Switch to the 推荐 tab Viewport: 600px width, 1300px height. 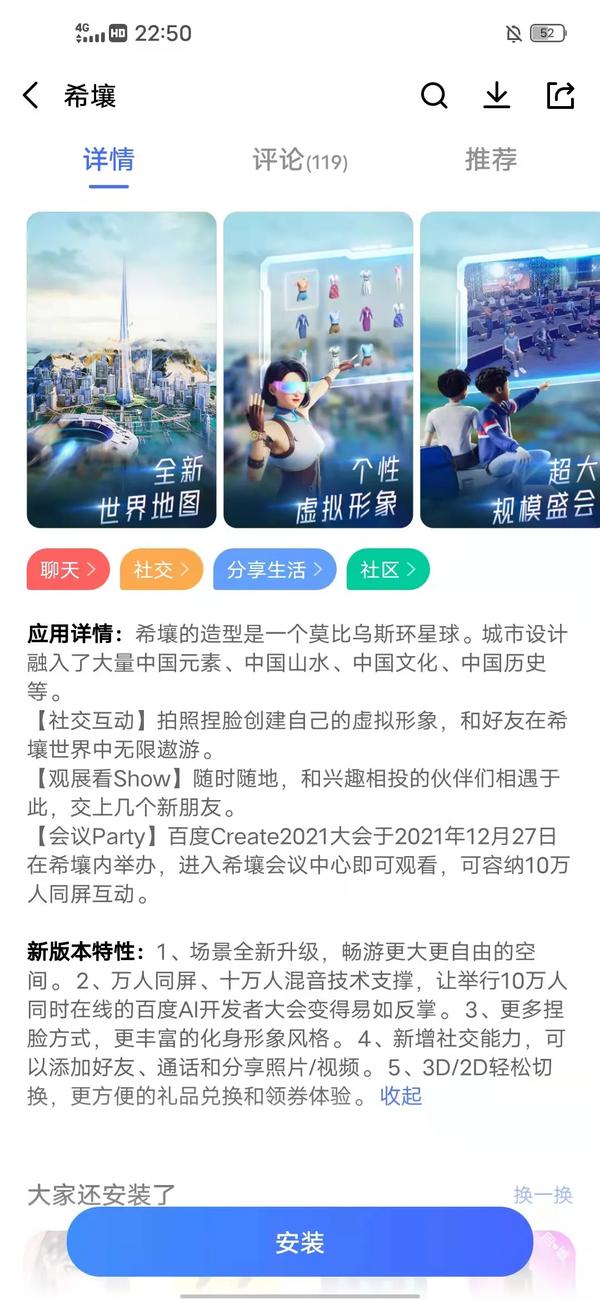[x=490, y=160]
